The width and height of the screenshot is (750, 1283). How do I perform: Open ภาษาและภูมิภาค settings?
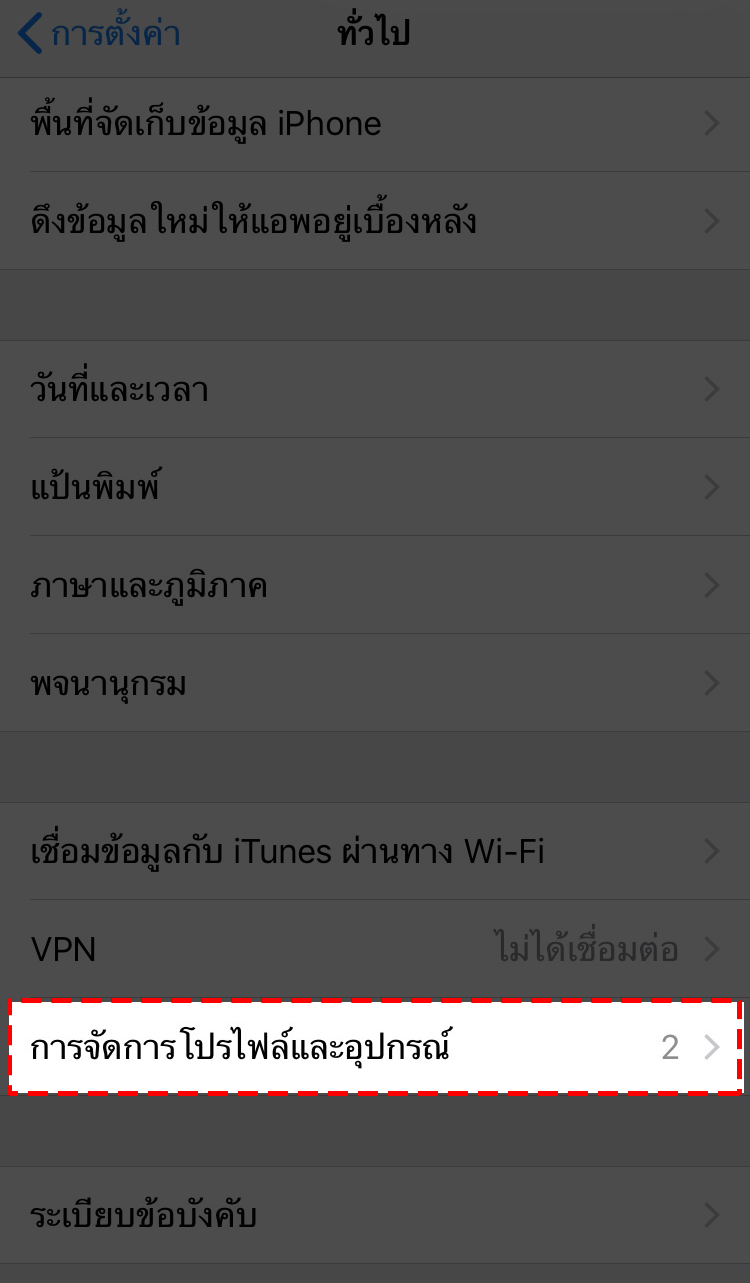(374, 585)
